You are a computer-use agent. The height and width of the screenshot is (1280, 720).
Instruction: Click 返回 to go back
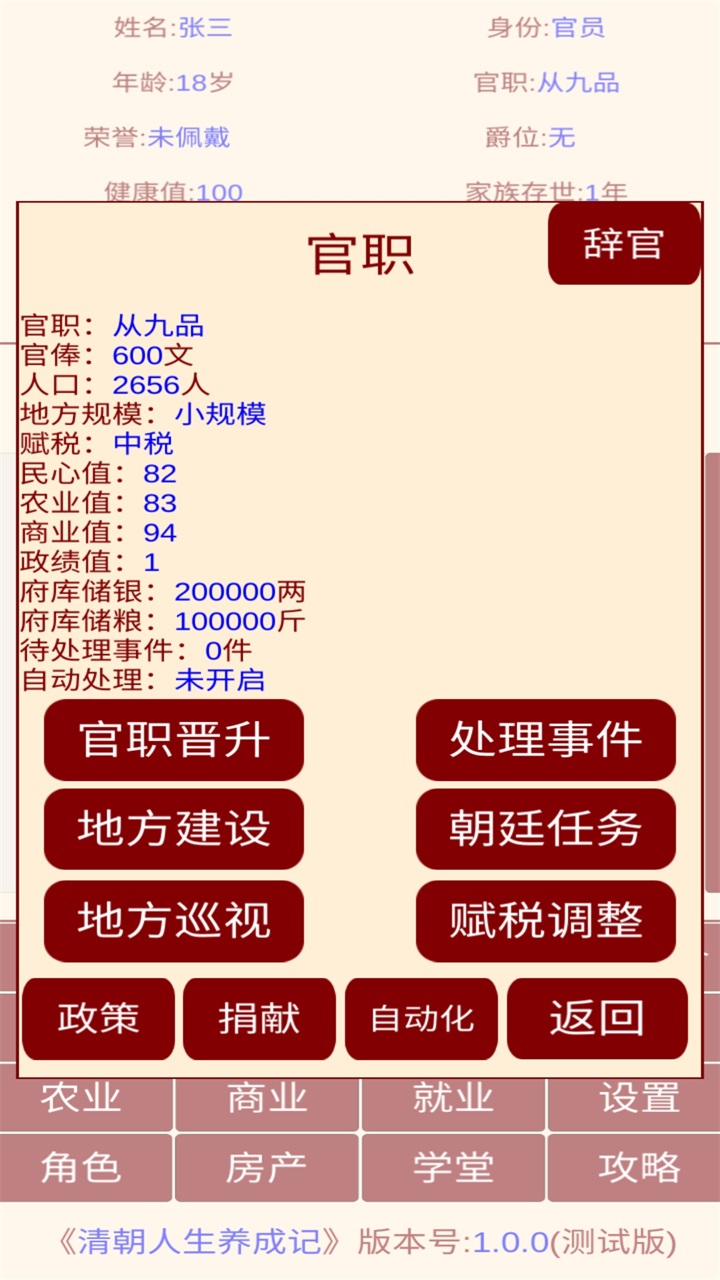(597, 1018)
